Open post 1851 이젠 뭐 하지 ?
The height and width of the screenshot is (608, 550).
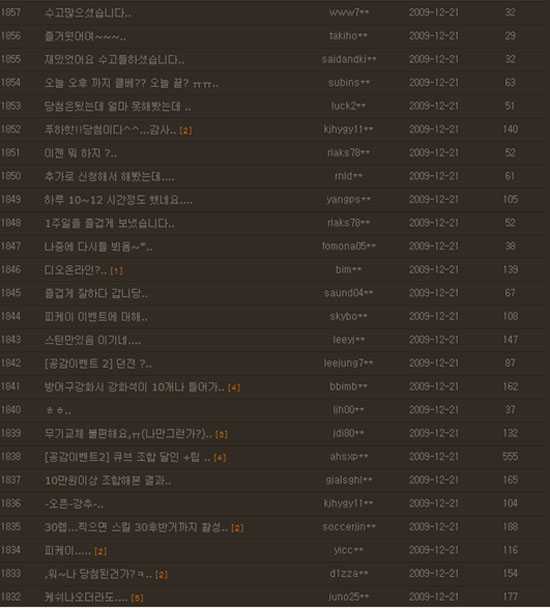tap(80, 153)
